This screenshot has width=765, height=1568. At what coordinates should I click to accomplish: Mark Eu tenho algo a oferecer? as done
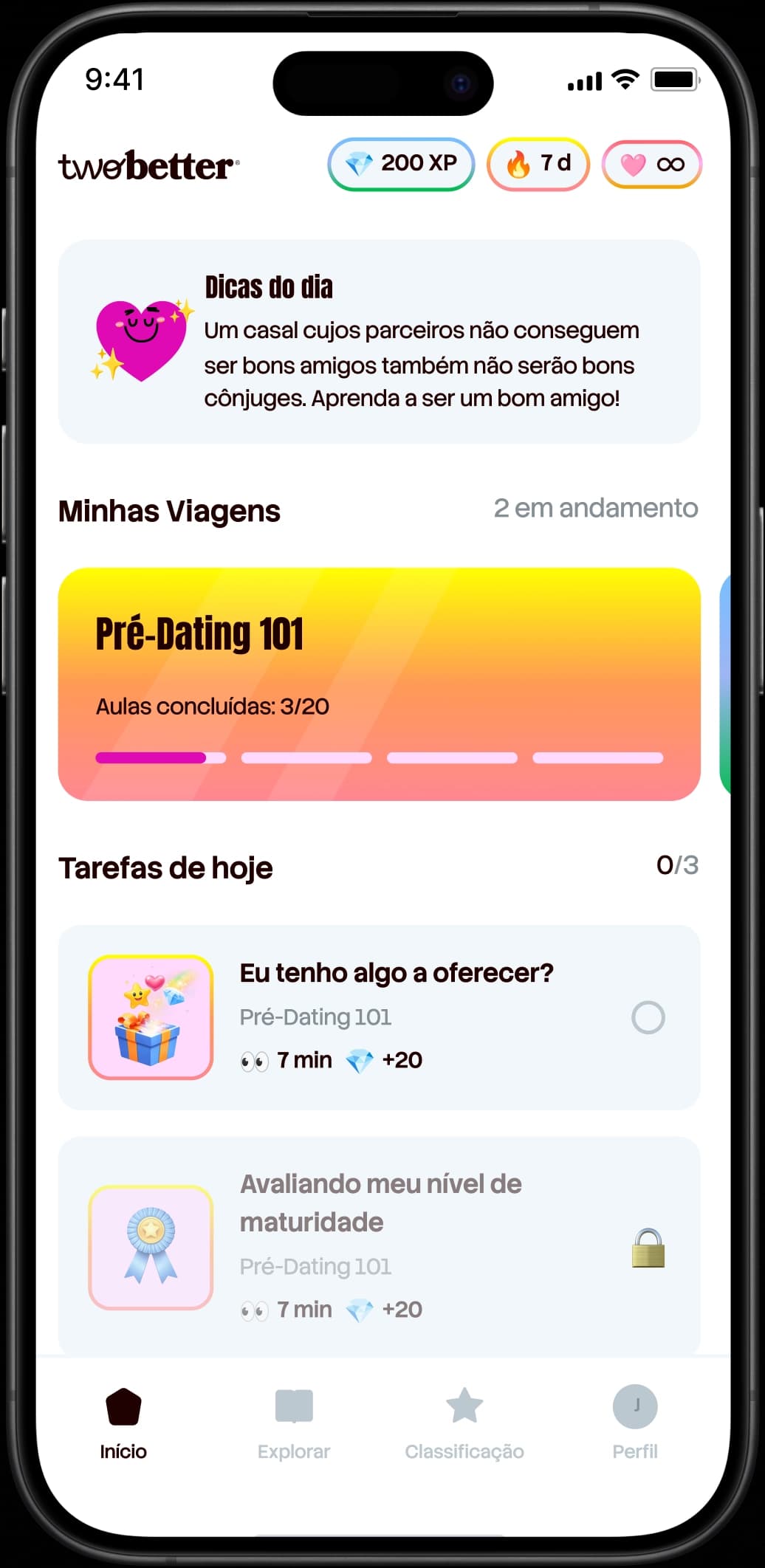coord(648,1018)
